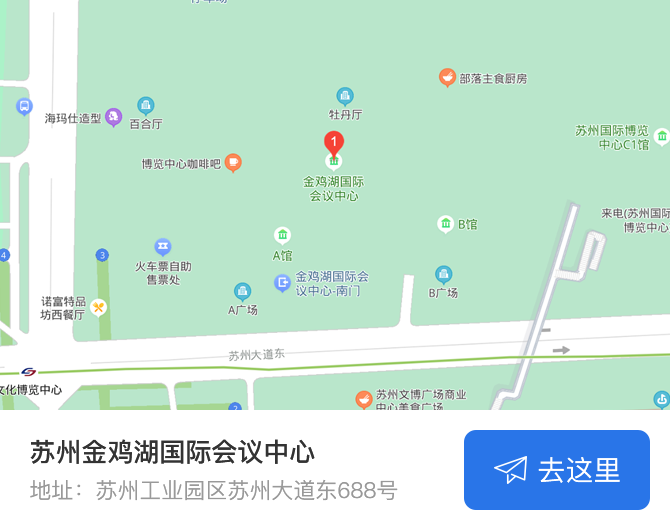
Task: Tap the 火车票自助售票处 marker
Action: coord(163,247)
